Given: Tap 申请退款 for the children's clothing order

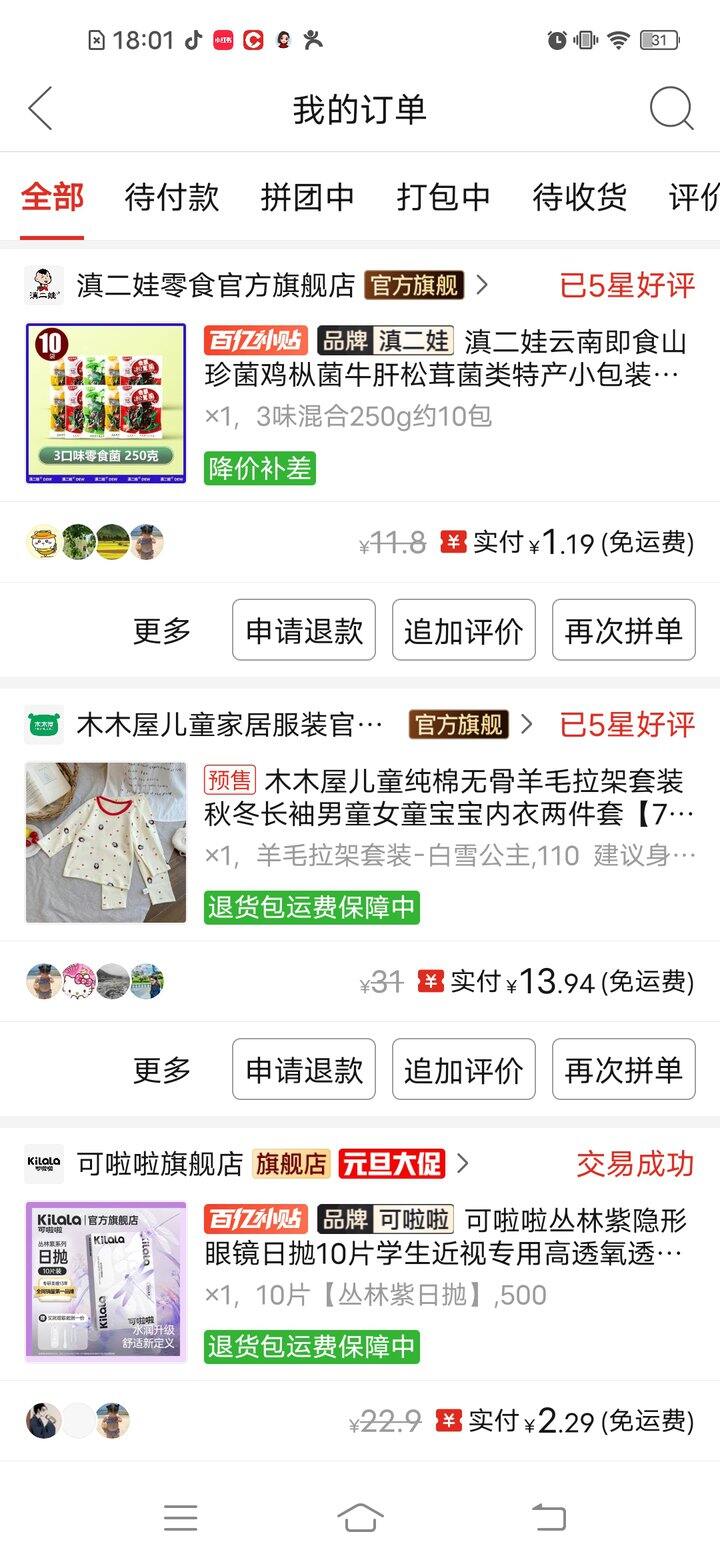Looking at the screenshot, I should [x=304, y=1069].
